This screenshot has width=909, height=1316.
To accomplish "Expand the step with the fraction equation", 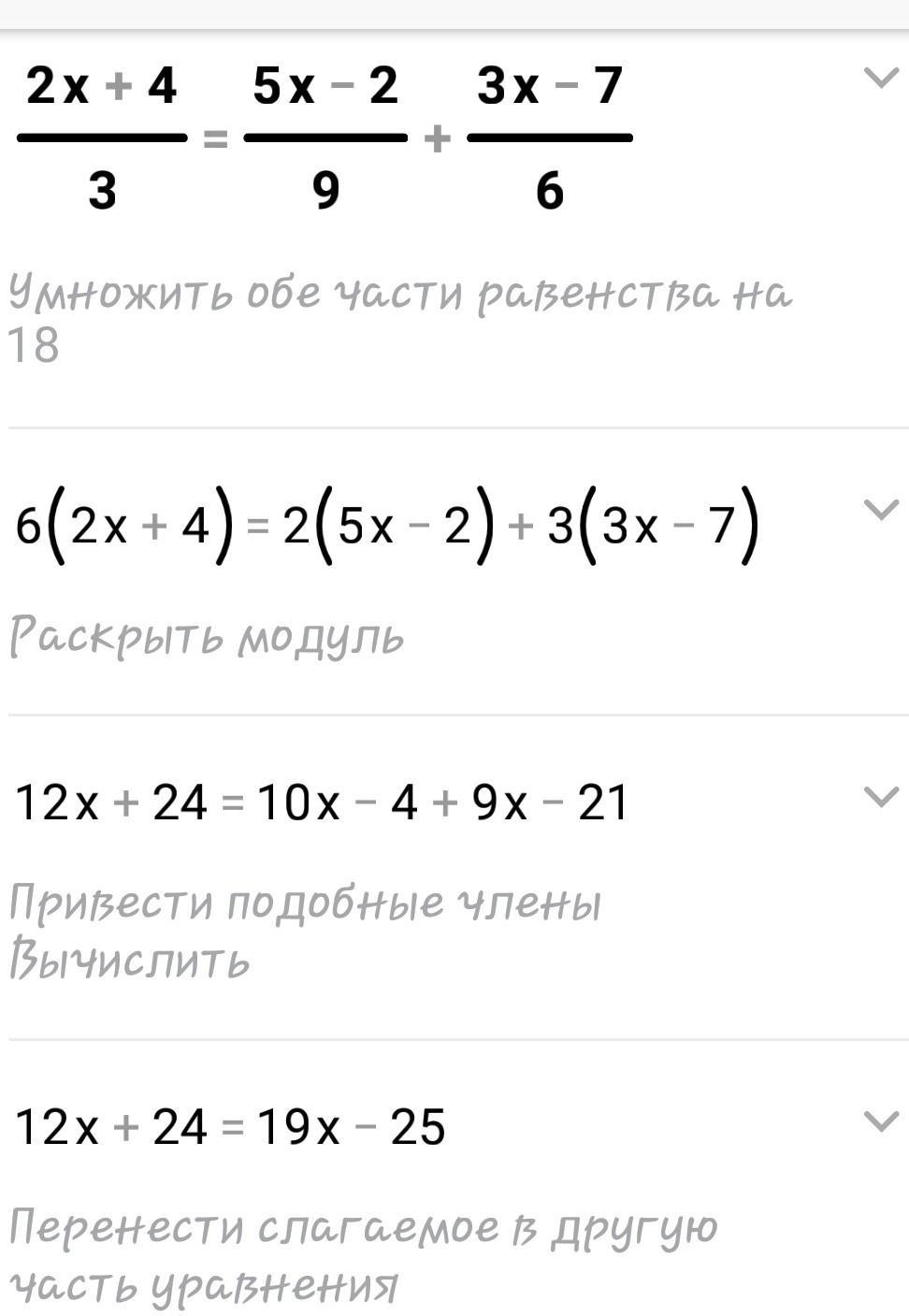I will click(x=881, y=79).
